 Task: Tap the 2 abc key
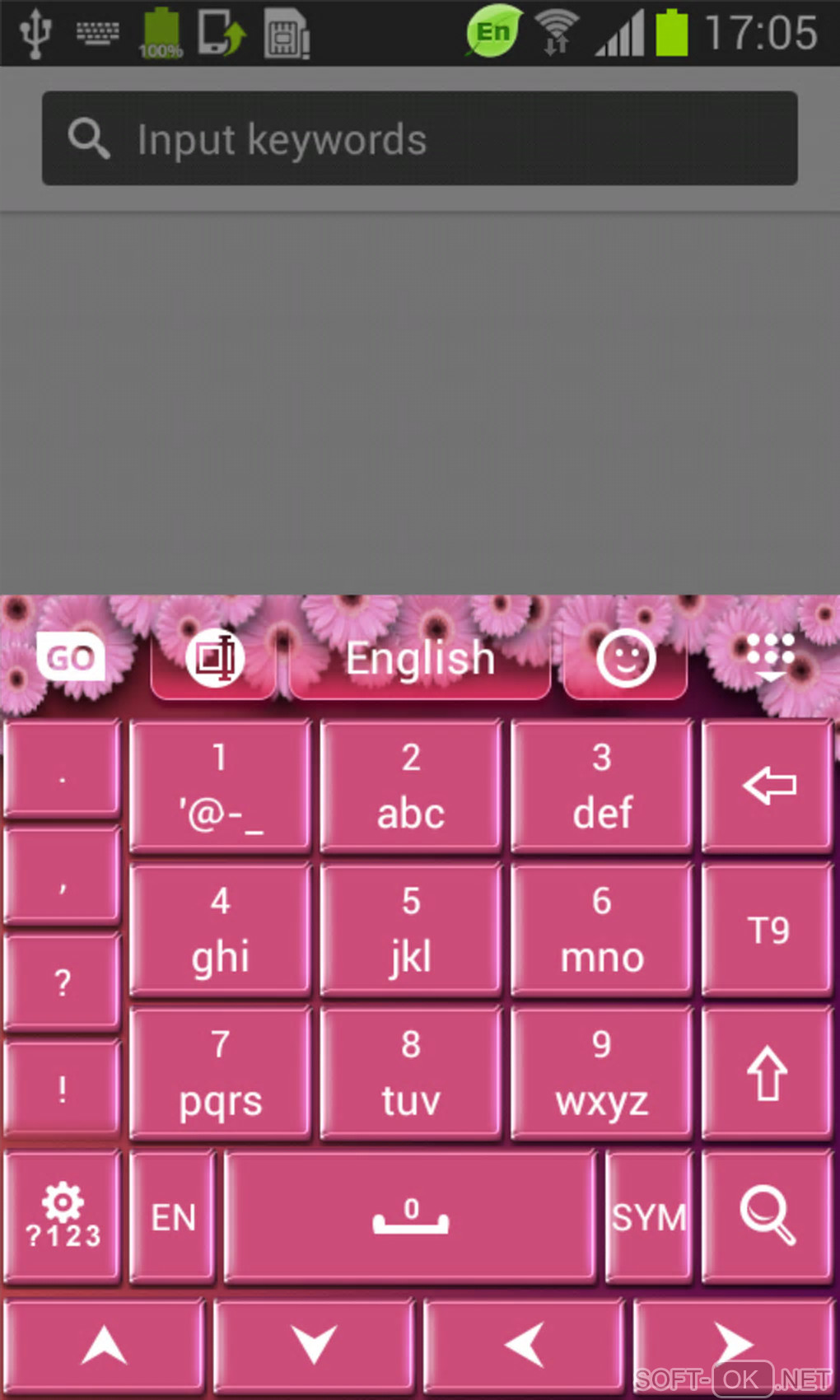[x=410, y=786]
